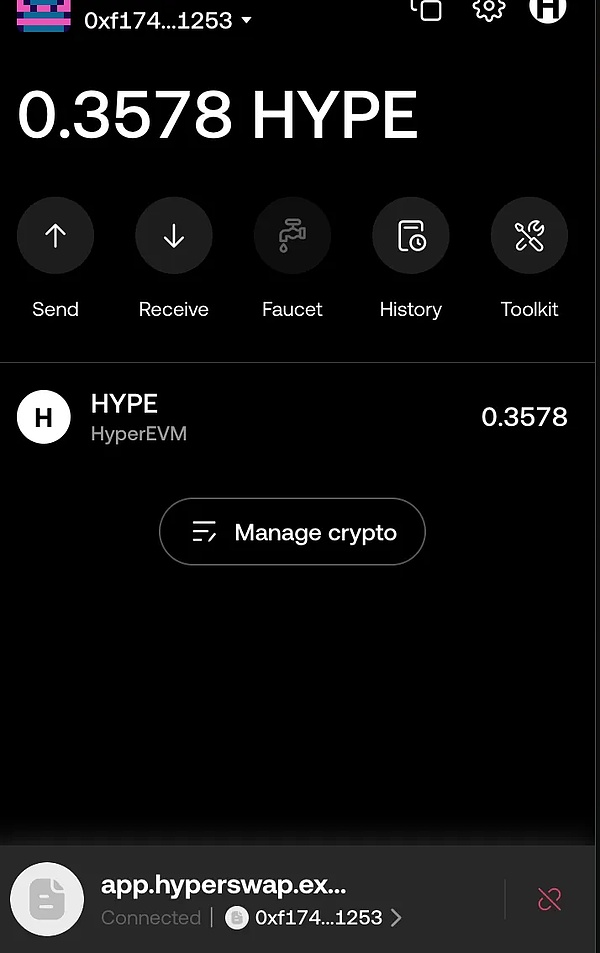Tap the Send button
Viewport: 600px width, 953px height.
(55, 236)
